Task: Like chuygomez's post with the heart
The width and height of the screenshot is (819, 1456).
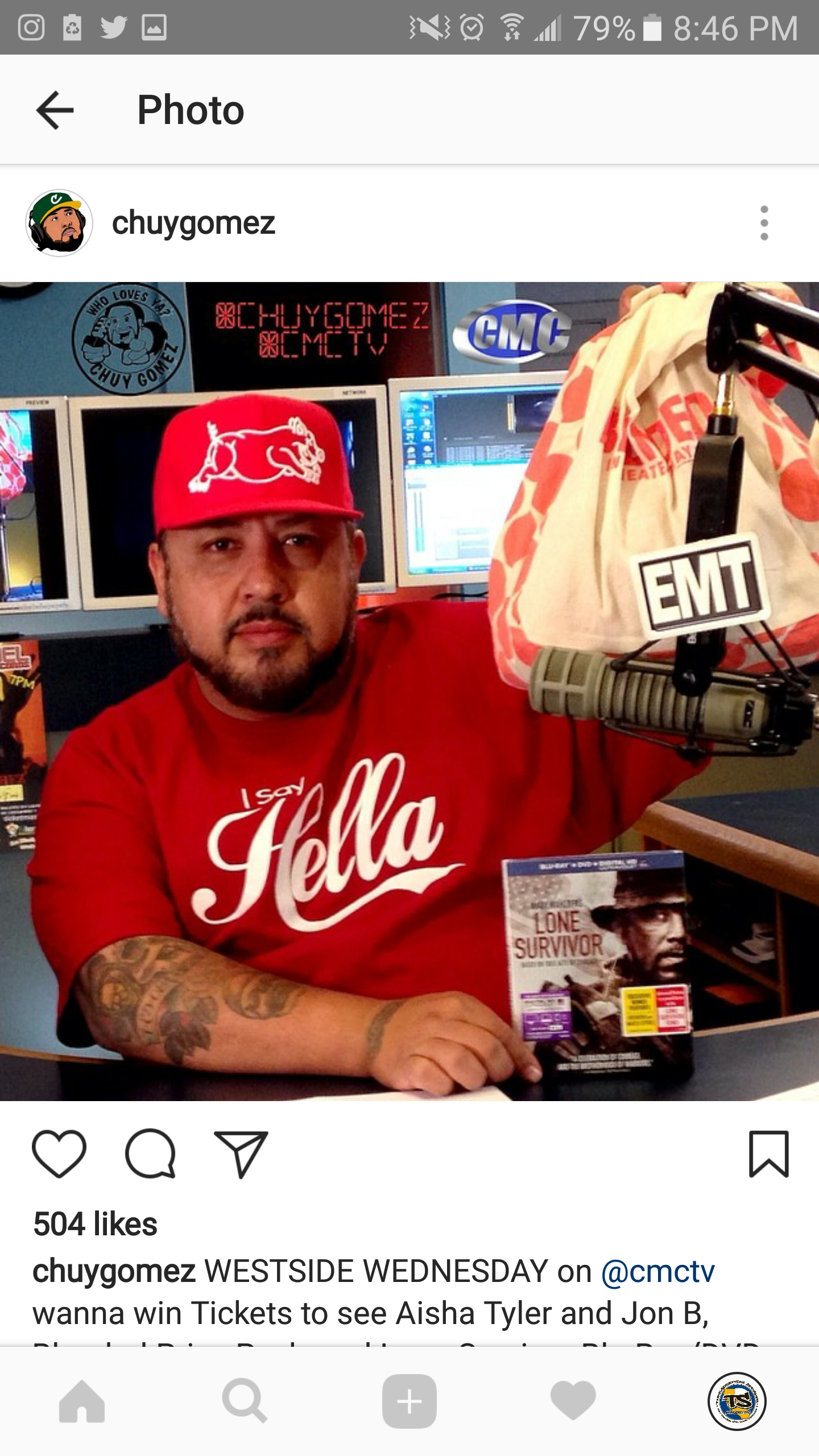Action: (59, 1153)
